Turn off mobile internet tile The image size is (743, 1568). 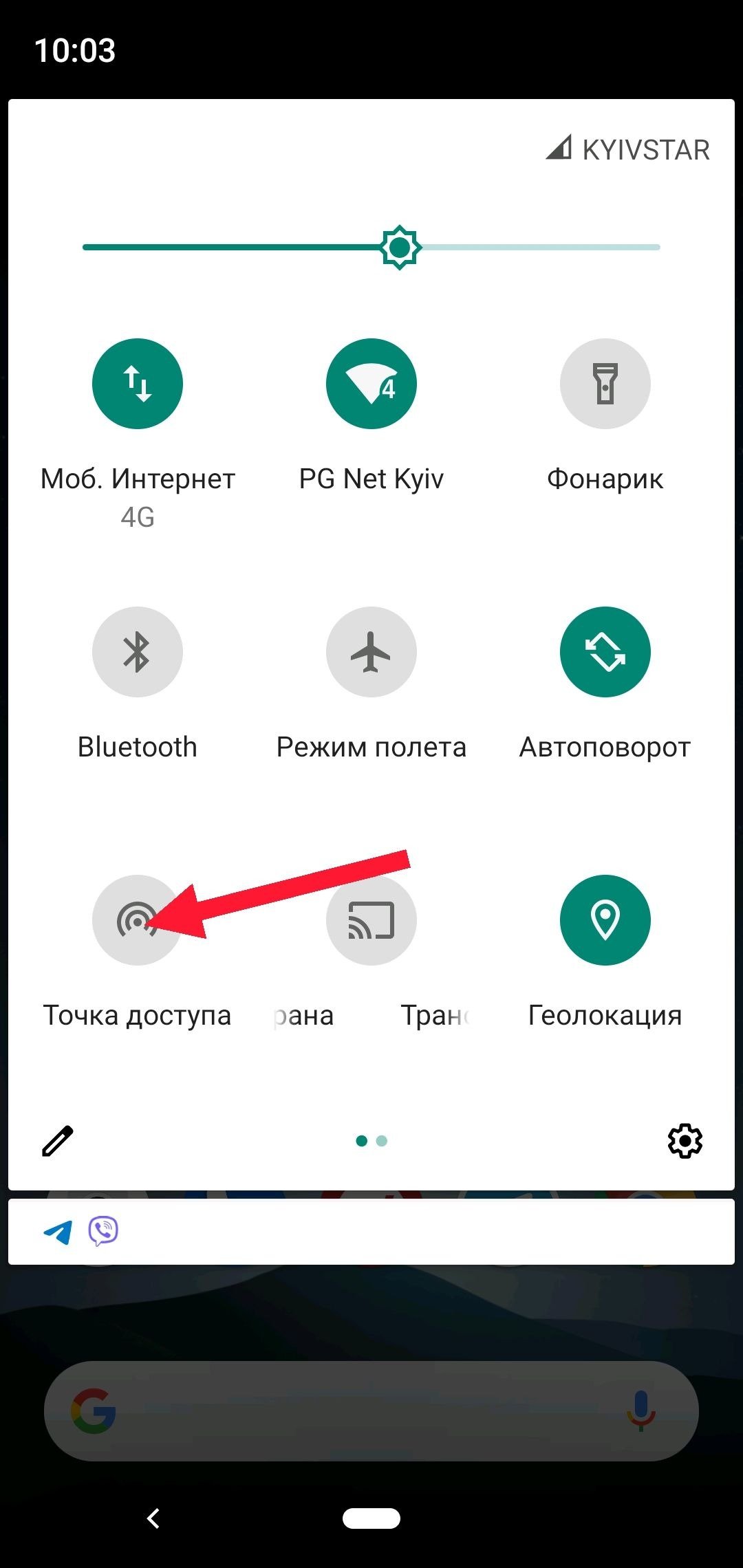pos(138,383)
